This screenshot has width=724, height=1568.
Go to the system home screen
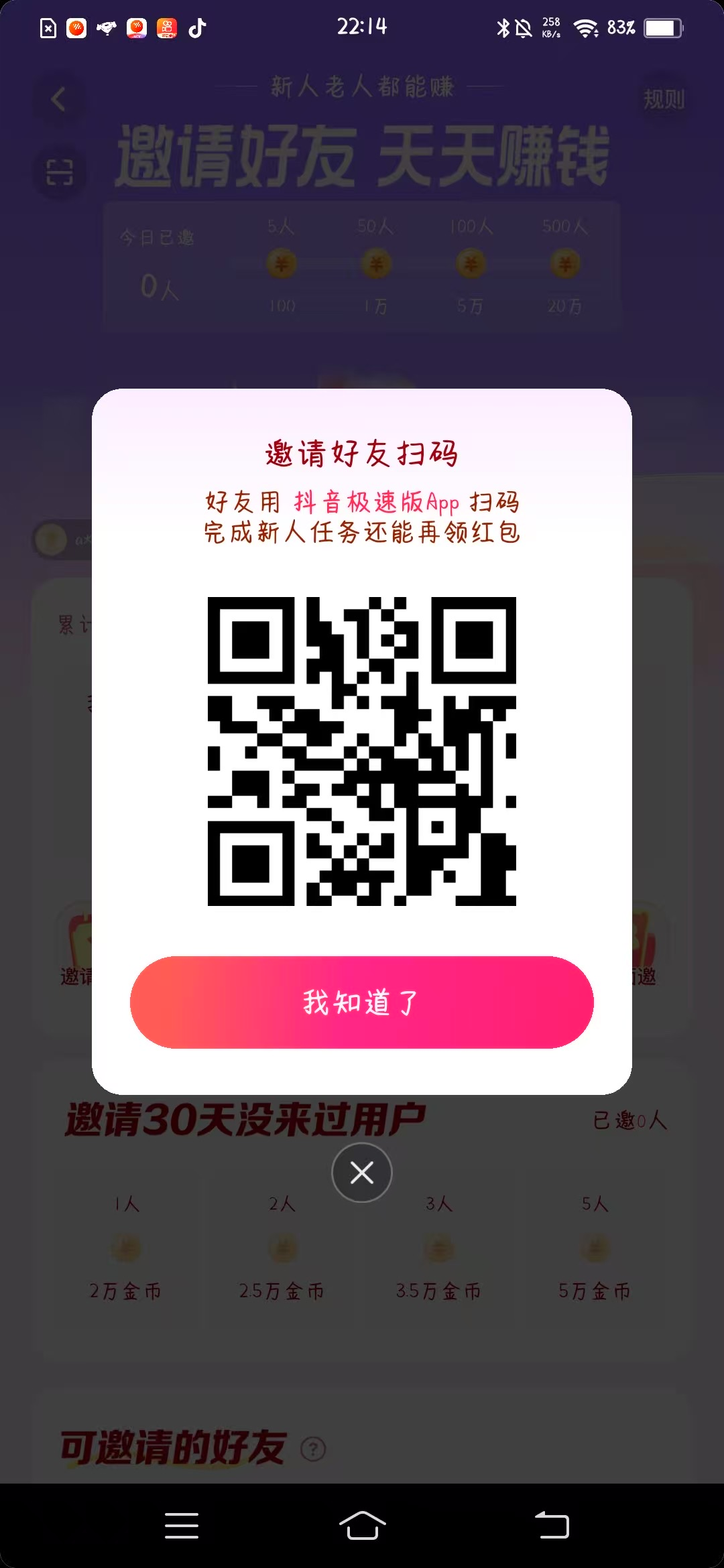362,1526
